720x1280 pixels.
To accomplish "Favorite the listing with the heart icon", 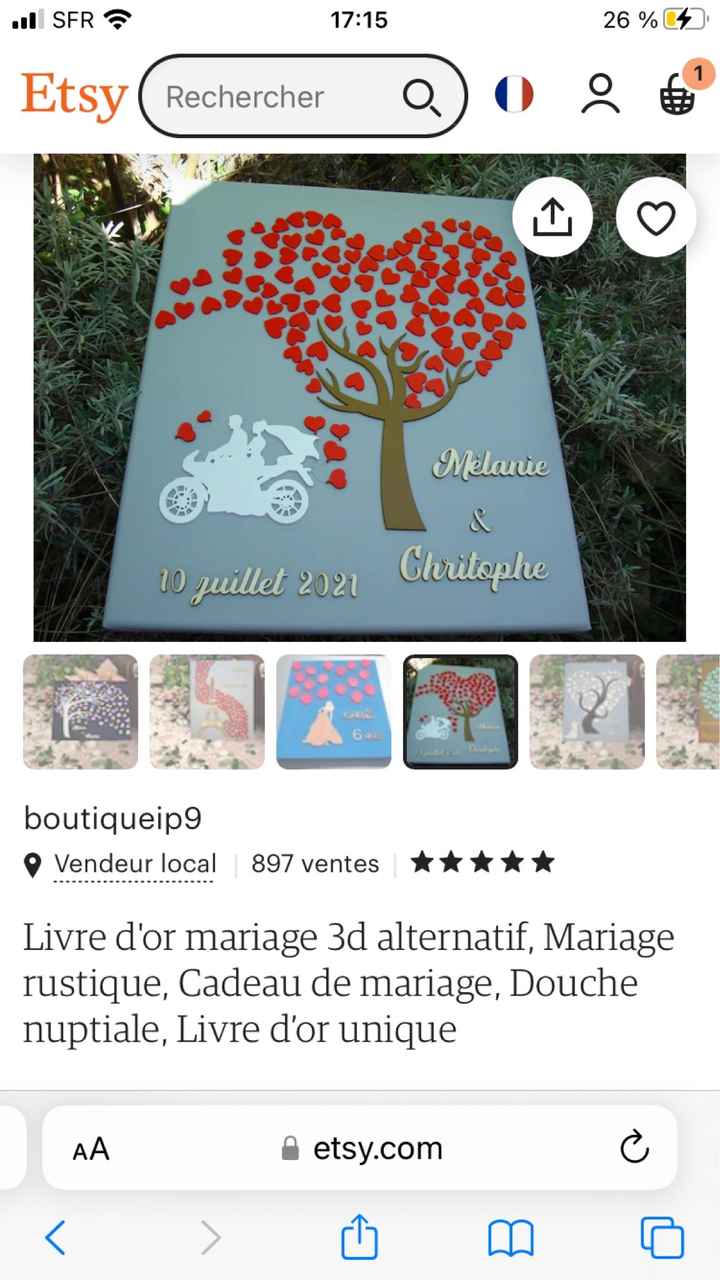I will (655, 217).
